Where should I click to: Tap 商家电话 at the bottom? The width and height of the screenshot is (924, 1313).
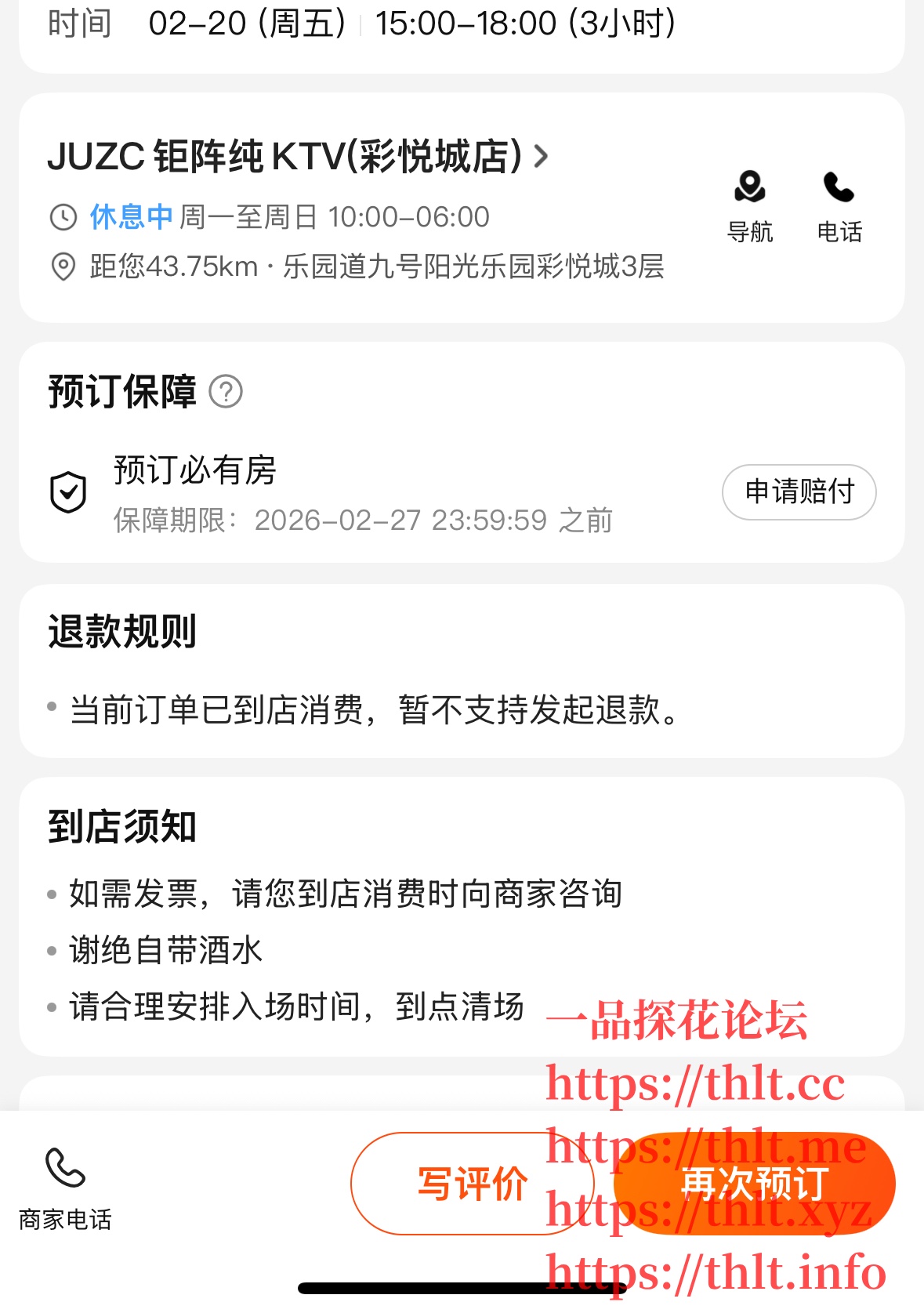pos(65,1187)
